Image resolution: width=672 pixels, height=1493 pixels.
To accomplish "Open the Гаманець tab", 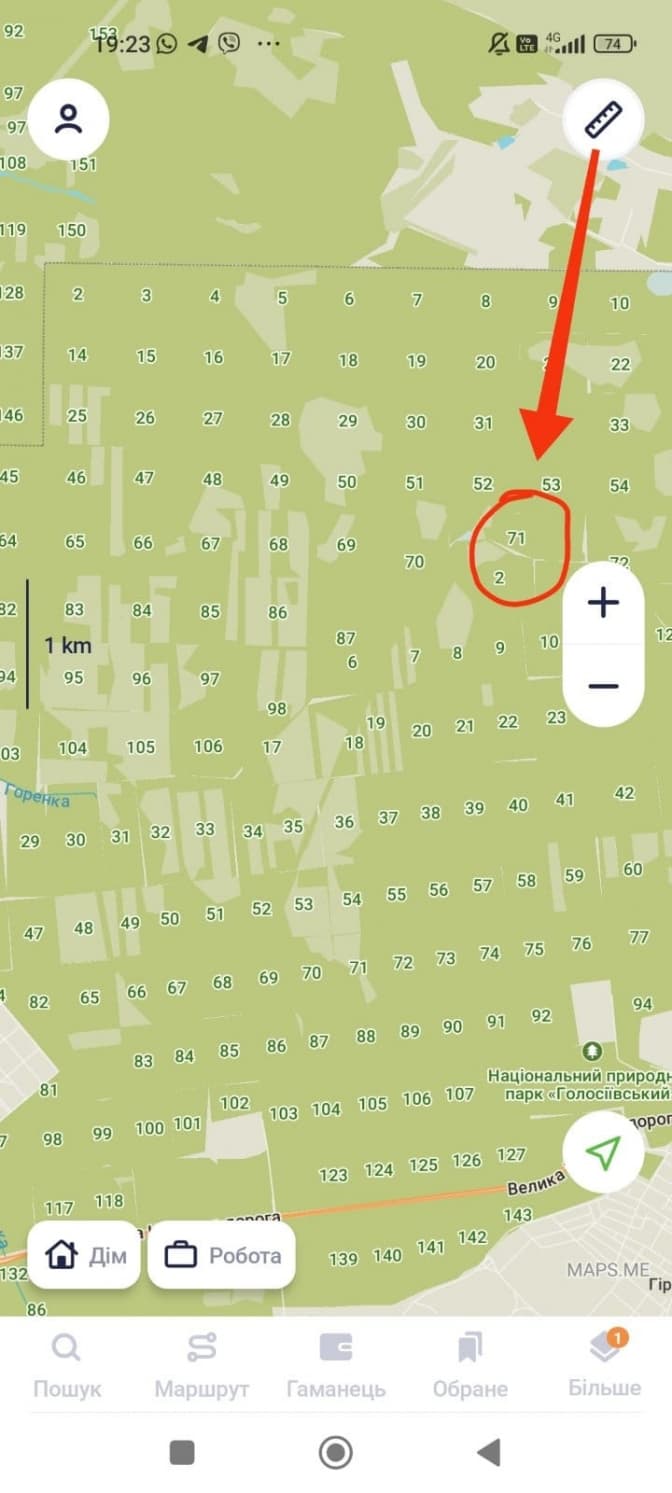I will 336,1364.
